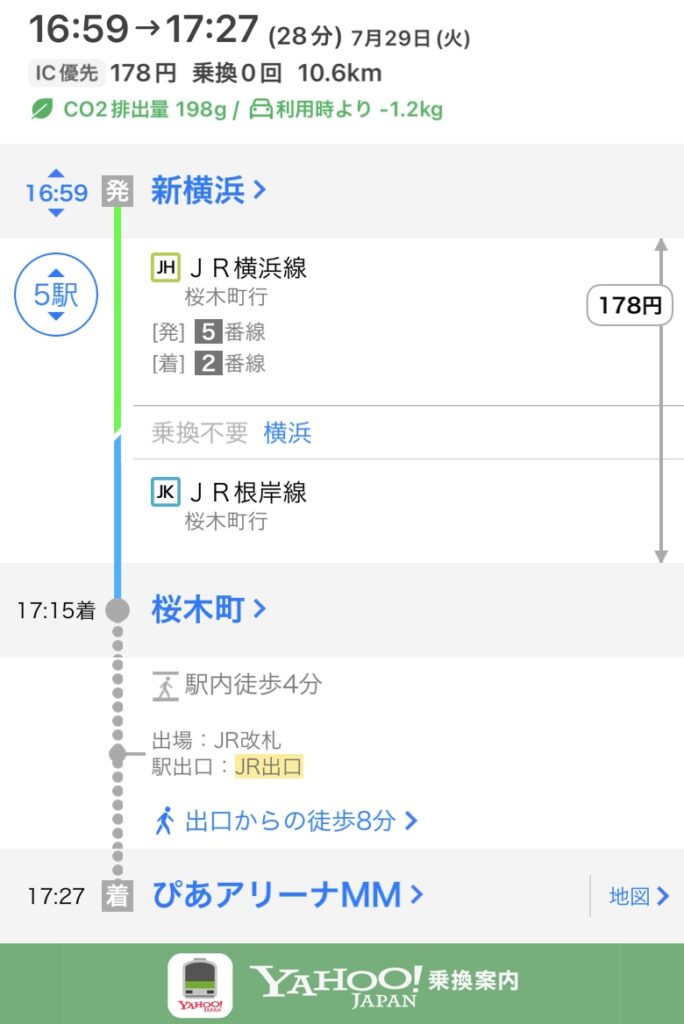The height and width of the screenshot is (1024, 684).
Task: Open the 新横浜 departure station details
Action: pos(208,190)
